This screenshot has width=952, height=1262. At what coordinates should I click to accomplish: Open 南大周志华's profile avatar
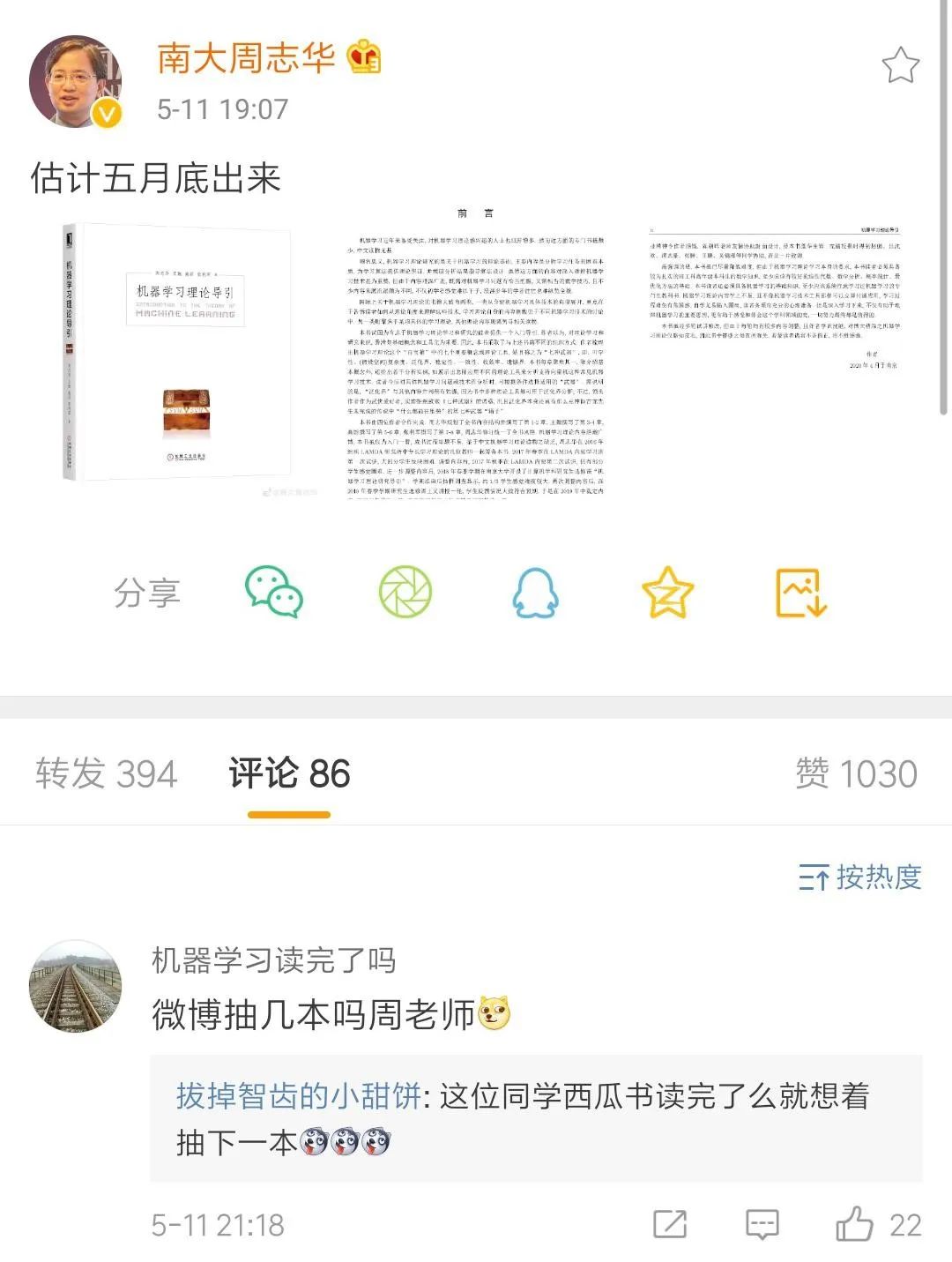coord(76,82)
